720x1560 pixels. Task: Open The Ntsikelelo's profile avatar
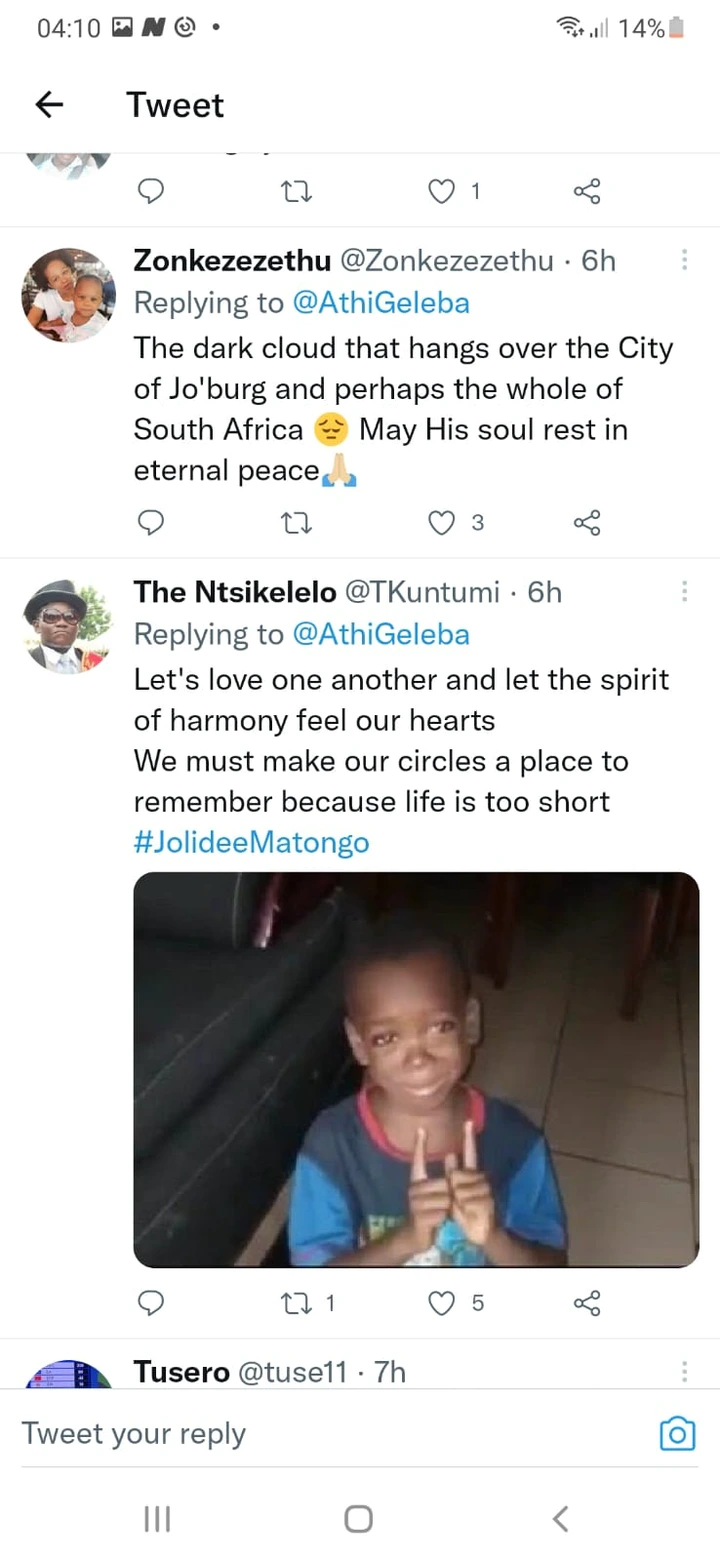68,626
